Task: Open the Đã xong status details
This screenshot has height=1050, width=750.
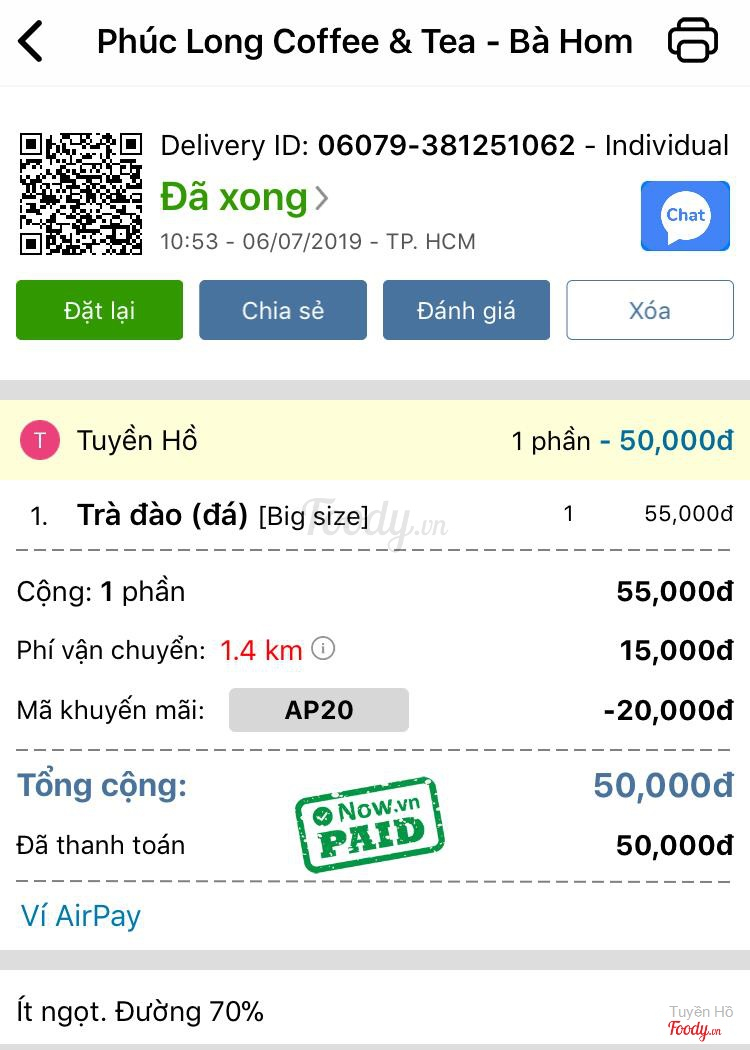Action: pyautogui.click(x=244, y=198)
